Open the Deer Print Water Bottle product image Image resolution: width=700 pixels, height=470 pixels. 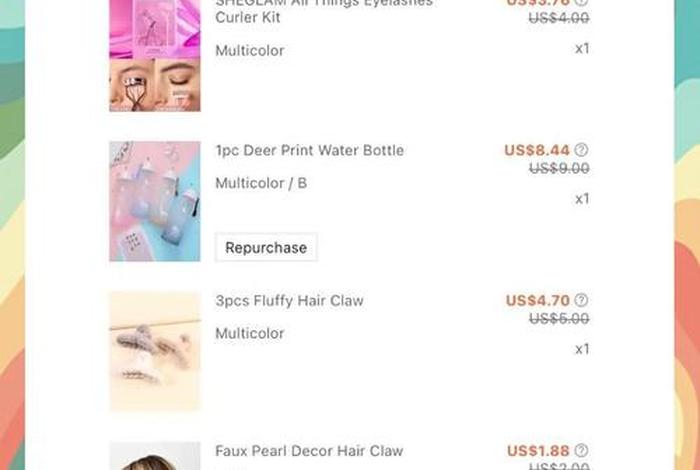pos(155,201)
